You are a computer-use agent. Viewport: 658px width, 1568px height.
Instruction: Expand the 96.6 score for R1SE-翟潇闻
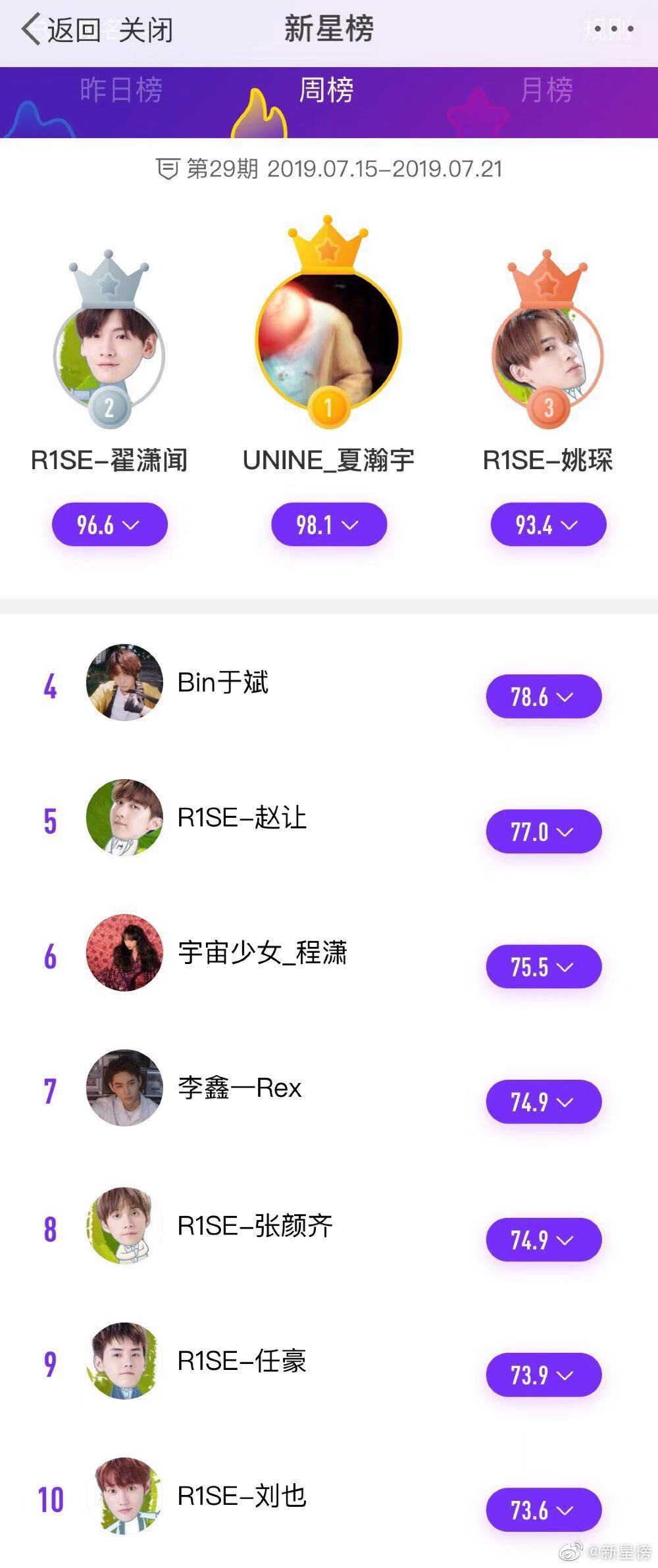pyautogui.click(x=109, y=525)
